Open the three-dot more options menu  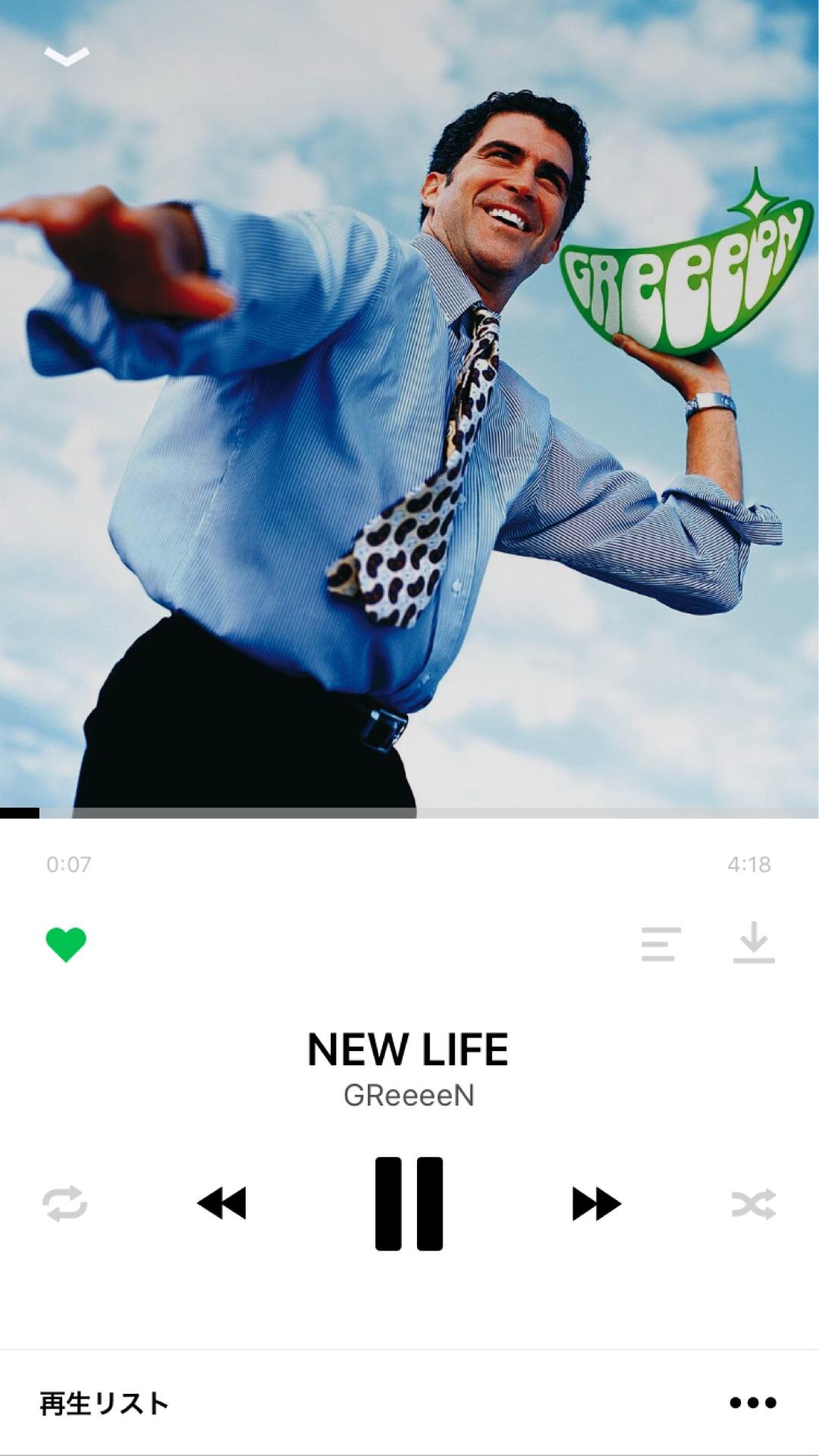[753, 1402]
